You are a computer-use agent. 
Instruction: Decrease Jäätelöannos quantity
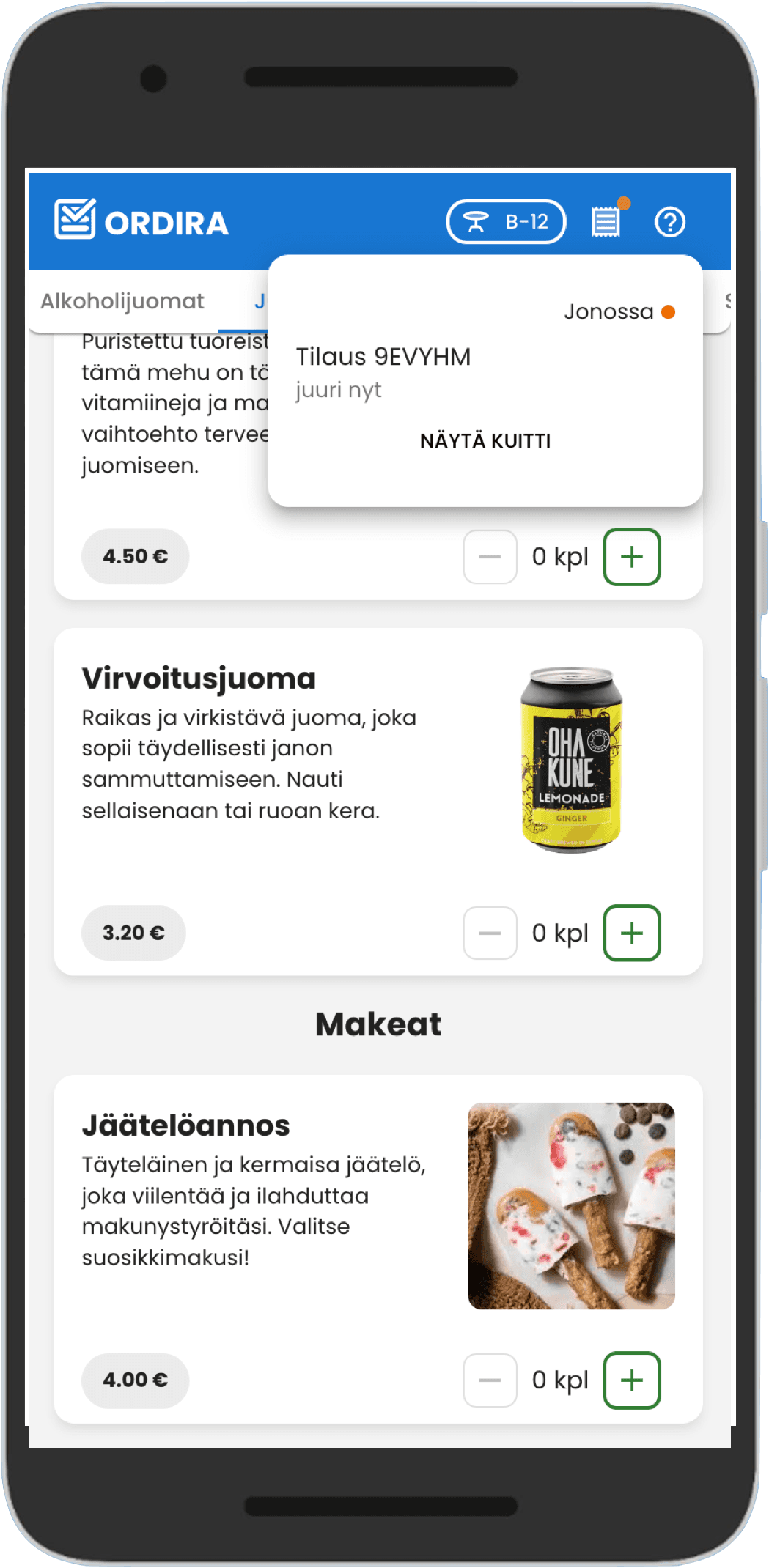point(490,1380)
